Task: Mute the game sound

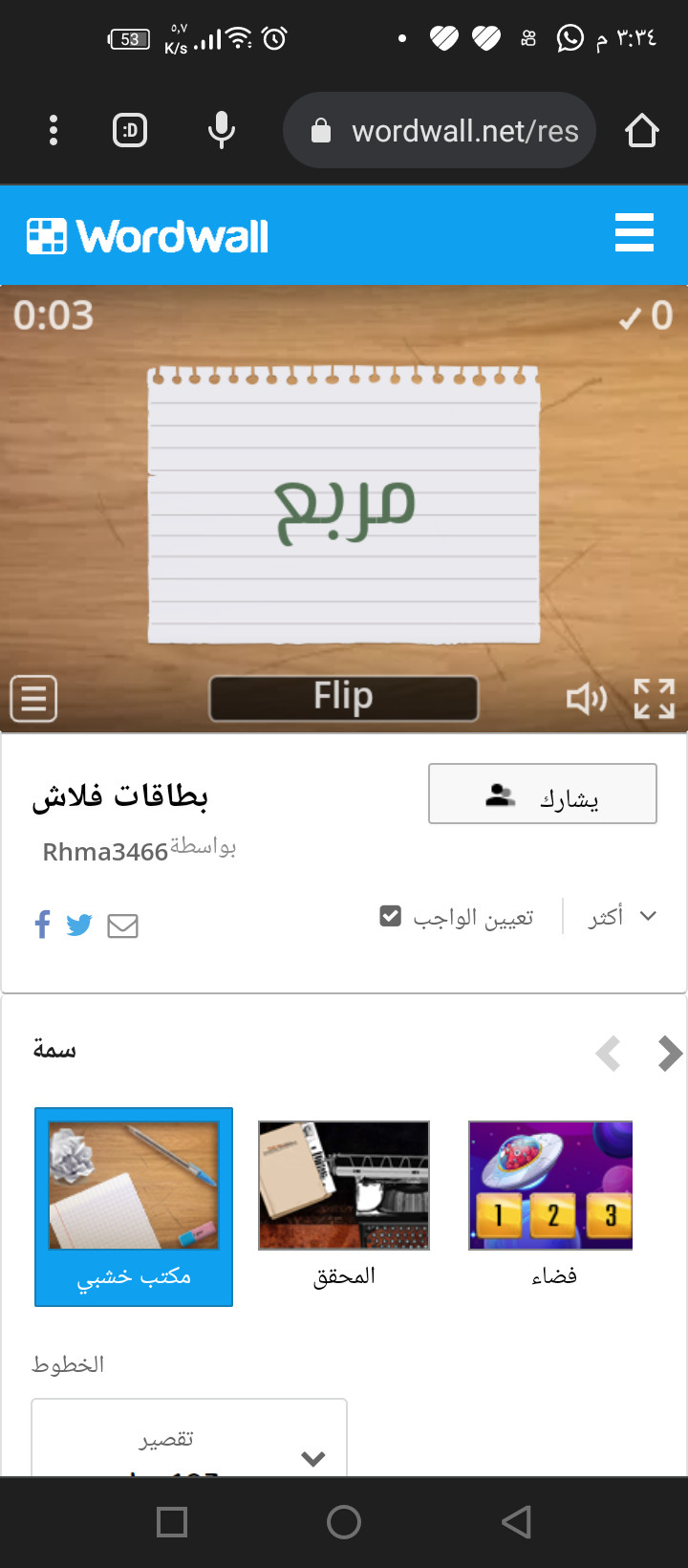Action: point(586,699)
